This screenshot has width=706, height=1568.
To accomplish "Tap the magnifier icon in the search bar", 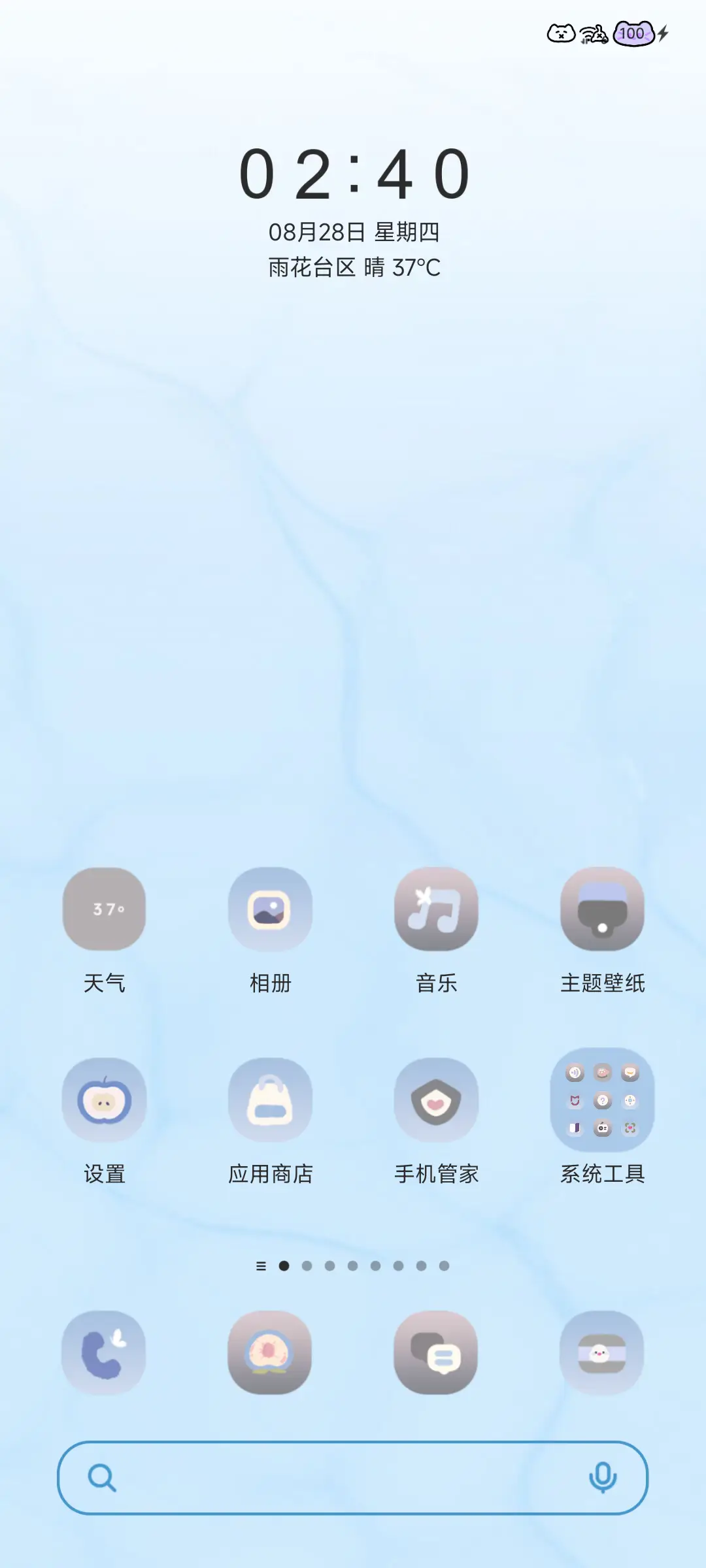I will point(101,1478).
